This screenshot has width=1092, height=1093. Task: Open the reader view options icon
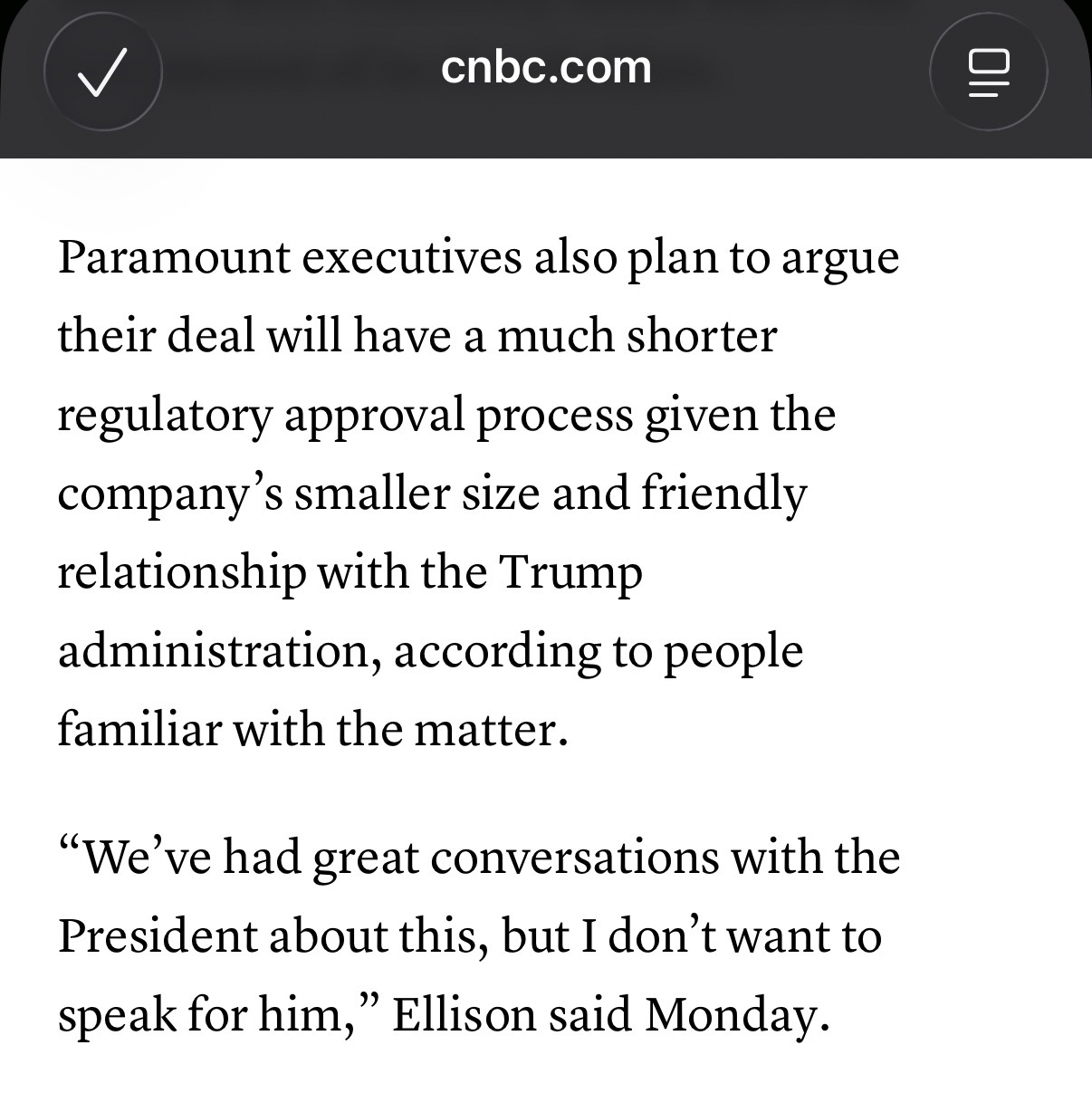pos(988,72)
